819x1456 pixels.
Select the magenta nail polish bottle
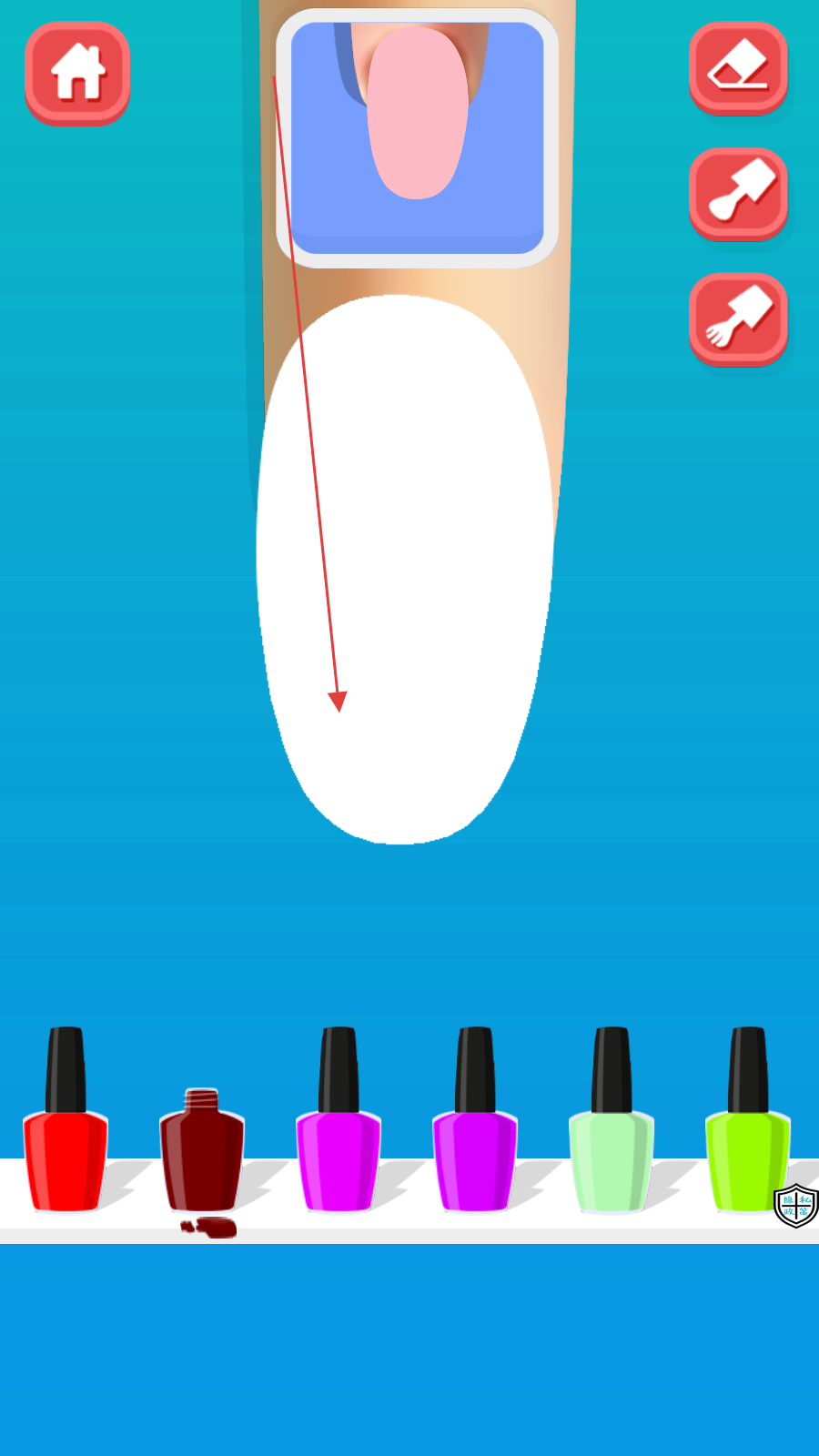[x=339, y=1119]
